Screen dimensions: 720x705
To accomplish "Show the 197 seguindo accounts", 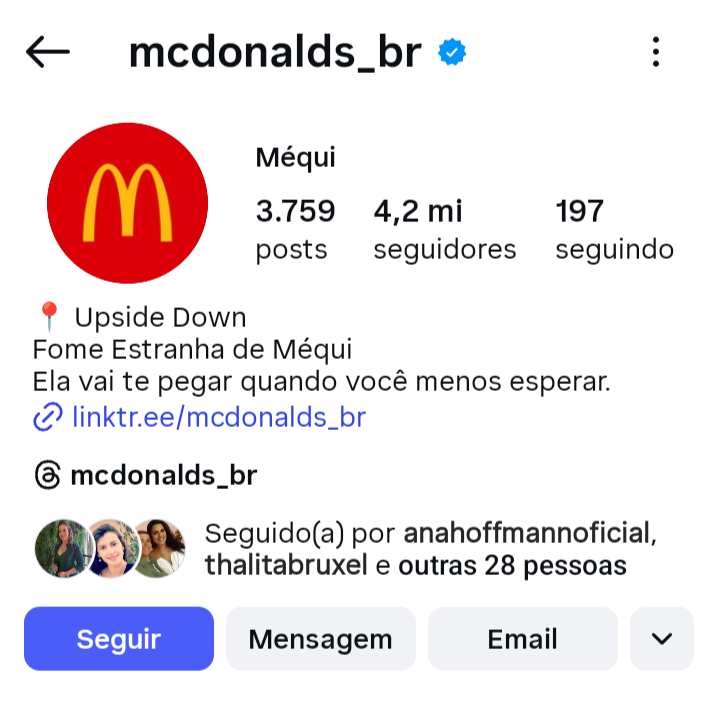I will point(614,229).
